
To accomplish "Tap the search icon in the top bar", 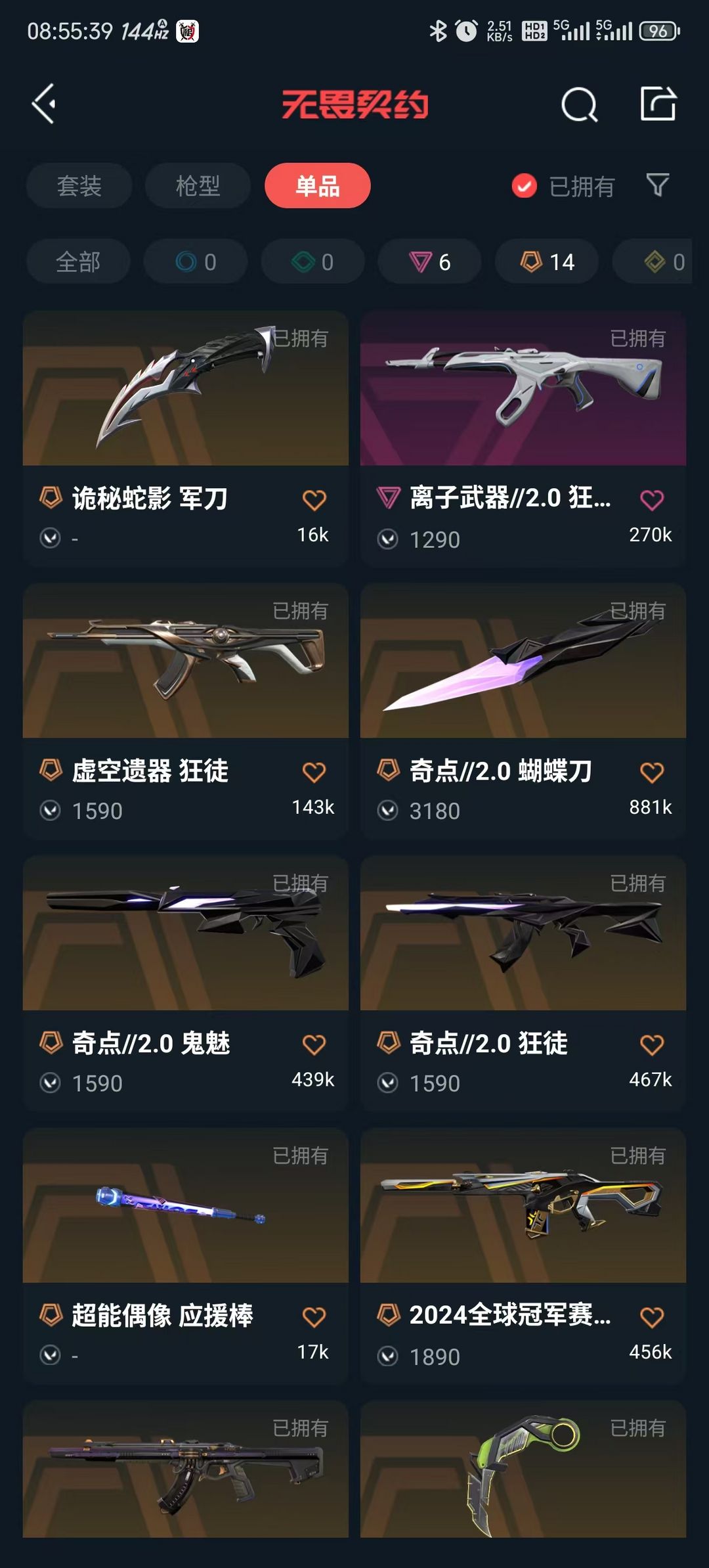I will 578,105.
